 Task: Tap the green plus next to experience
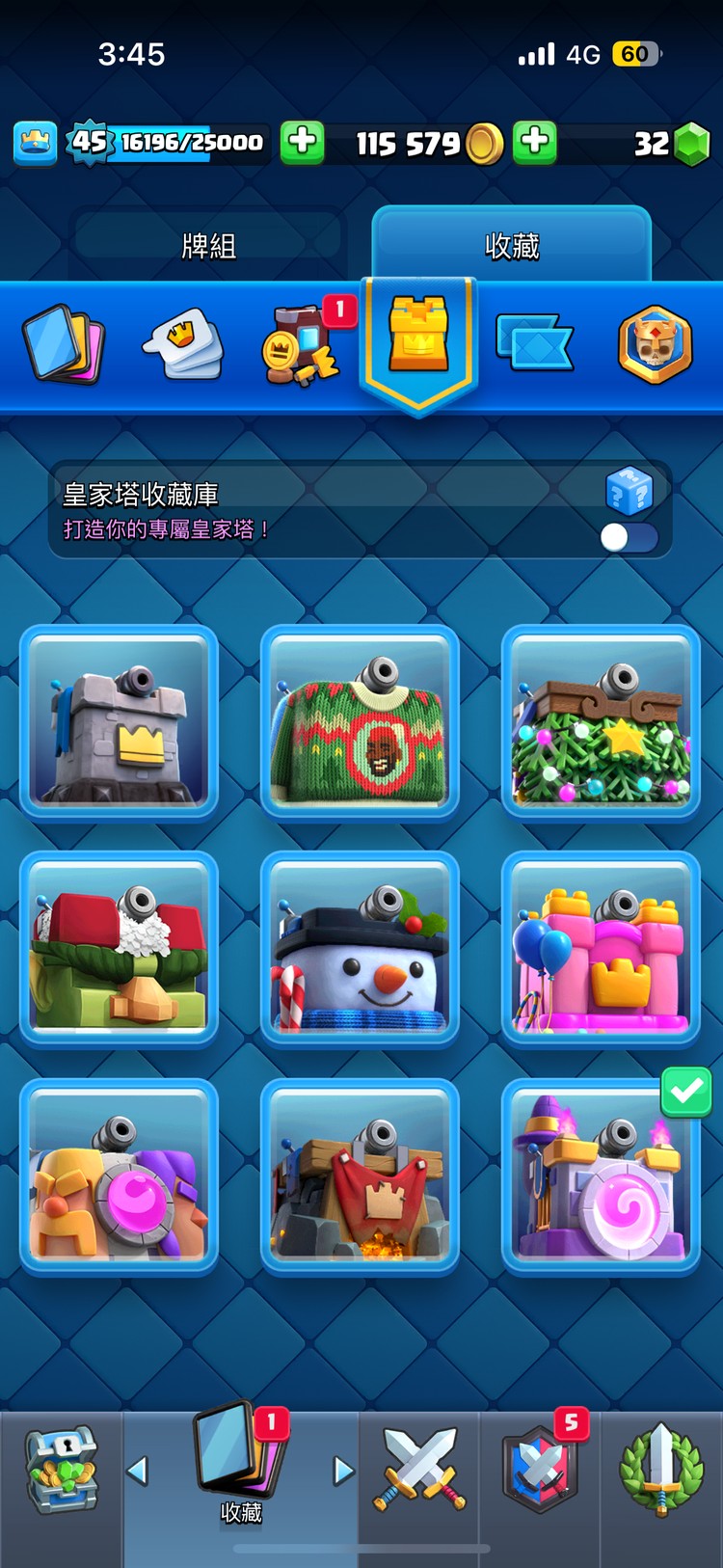point(303,143)
